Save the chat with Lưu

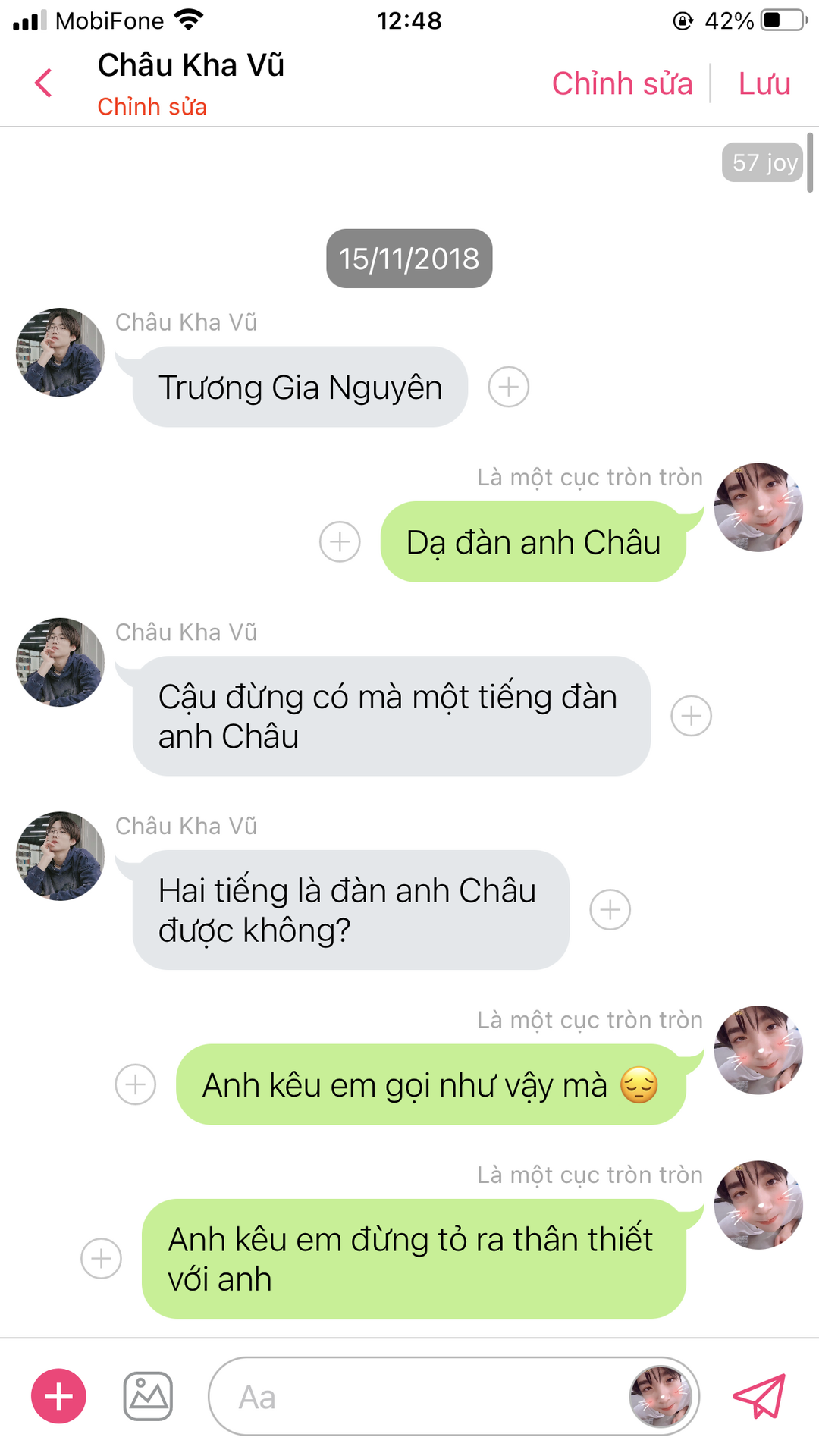[x=764, y=83]
